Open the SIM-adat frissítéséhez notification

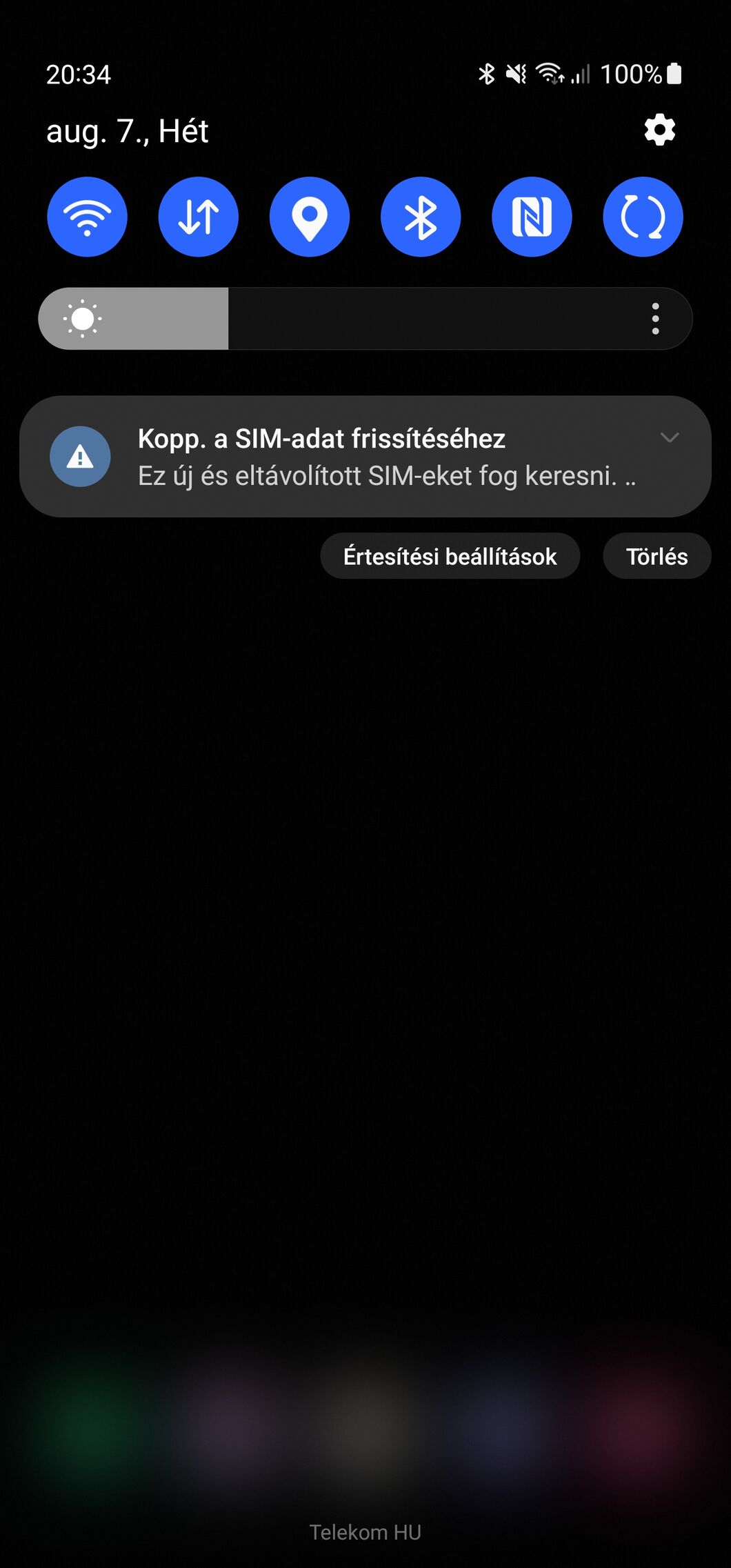tap(365, 457)
